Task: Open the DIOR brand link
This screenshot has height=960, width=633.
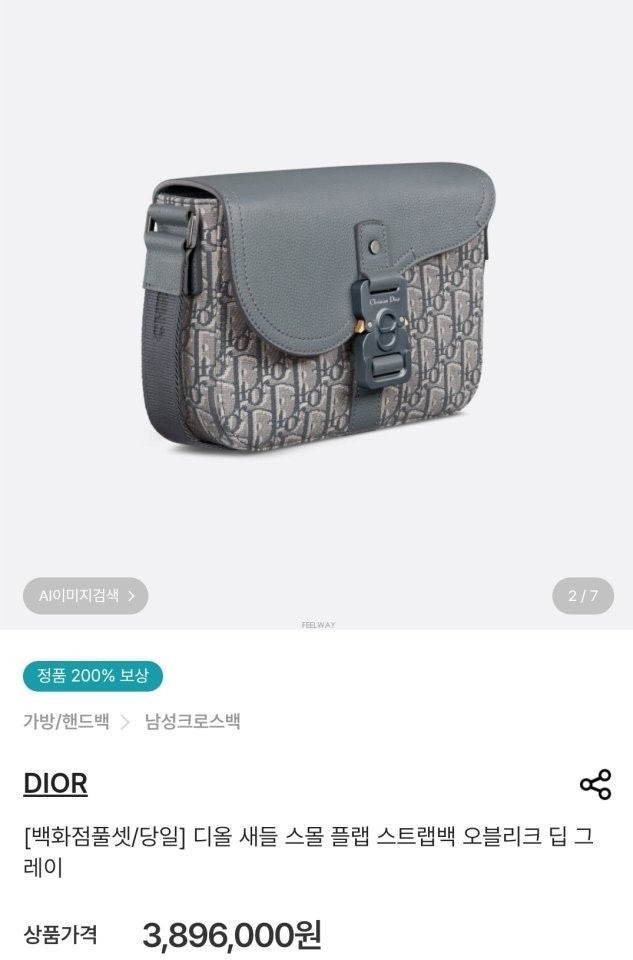Action: click(55, 784)
